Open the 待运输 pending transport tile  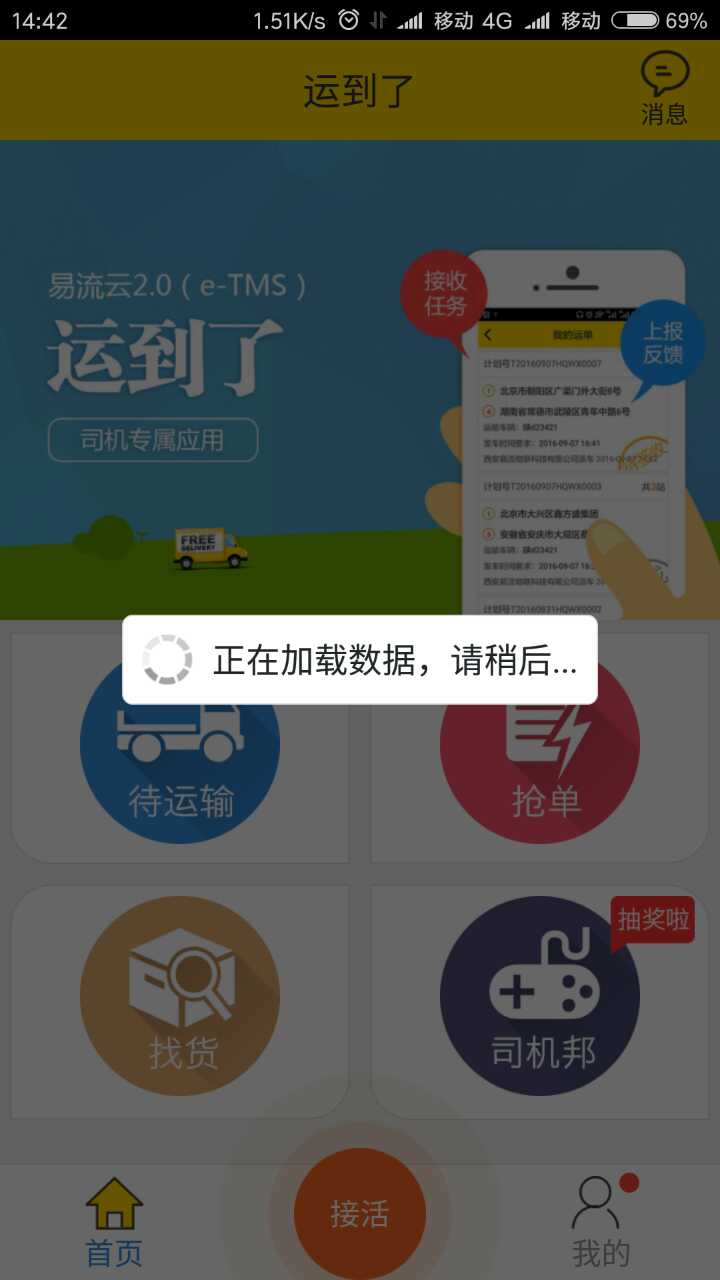coord(180,760)
